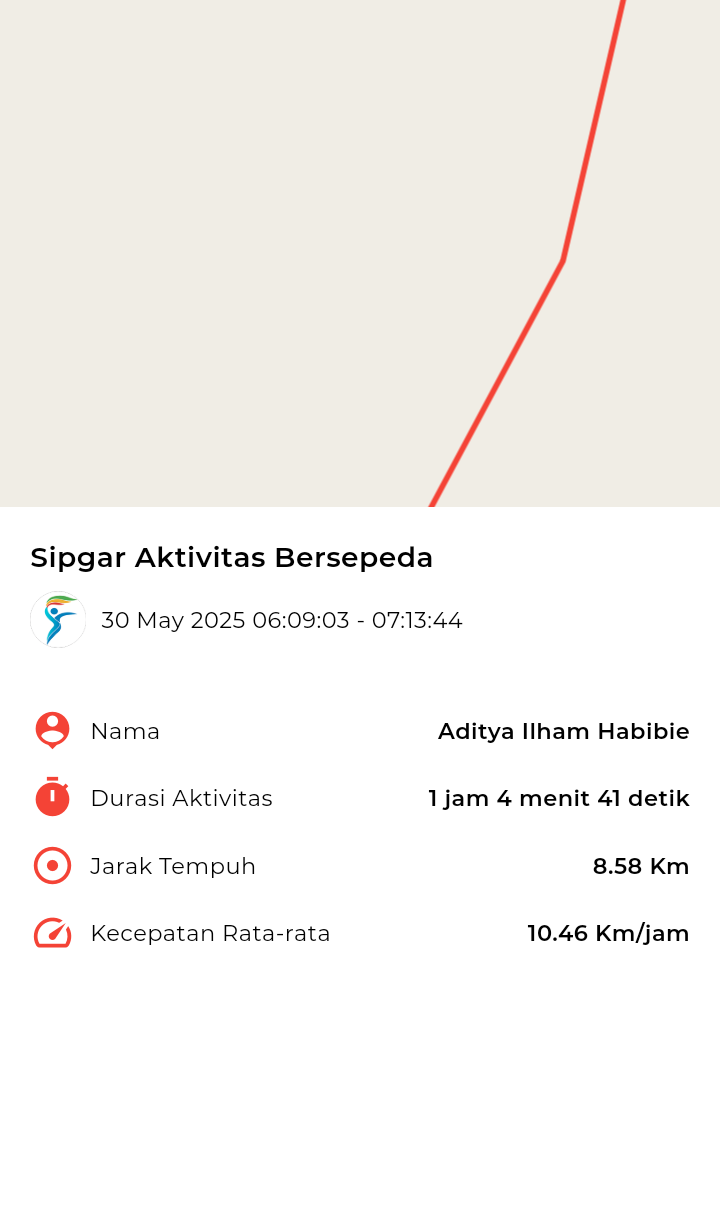
Task: Select the distance value 8.58 Km
Action: tap(641, 866)
